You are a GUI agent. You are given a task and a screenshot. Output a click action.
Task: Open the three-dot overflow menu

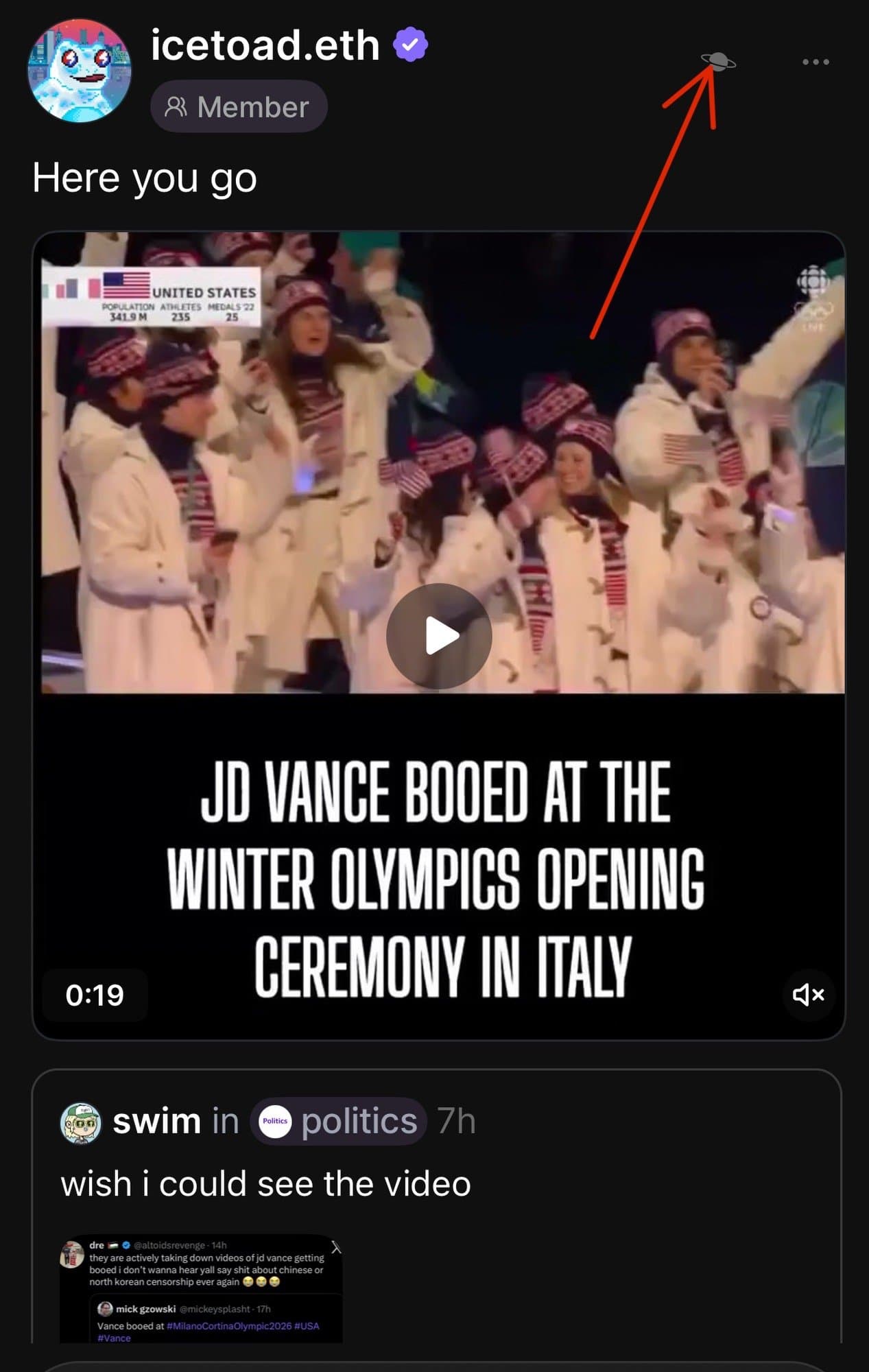point(816,62)
